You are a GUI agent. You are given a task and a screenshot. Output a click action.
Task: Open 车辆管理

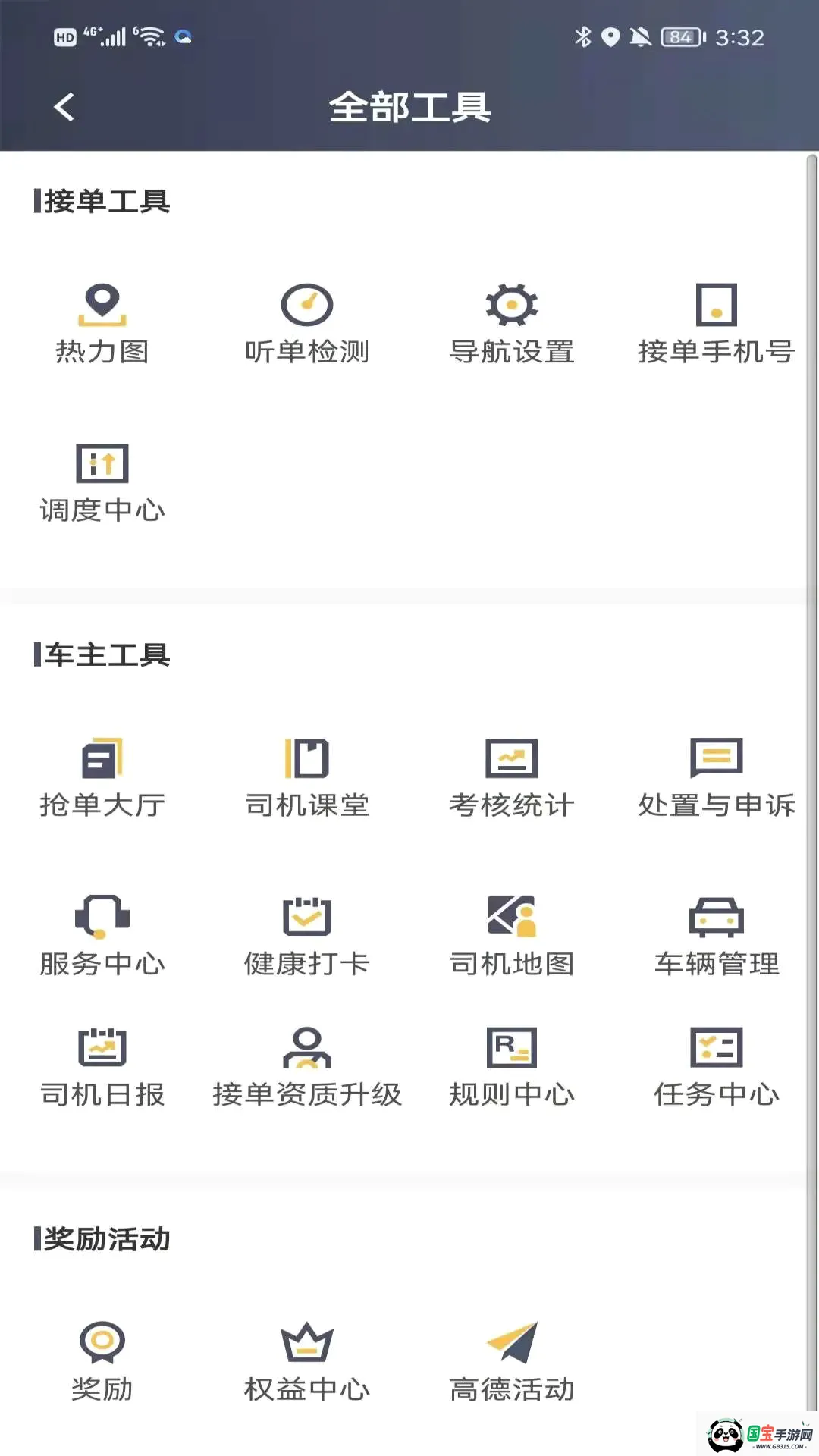pyautogui.click(x=717, y=937)
